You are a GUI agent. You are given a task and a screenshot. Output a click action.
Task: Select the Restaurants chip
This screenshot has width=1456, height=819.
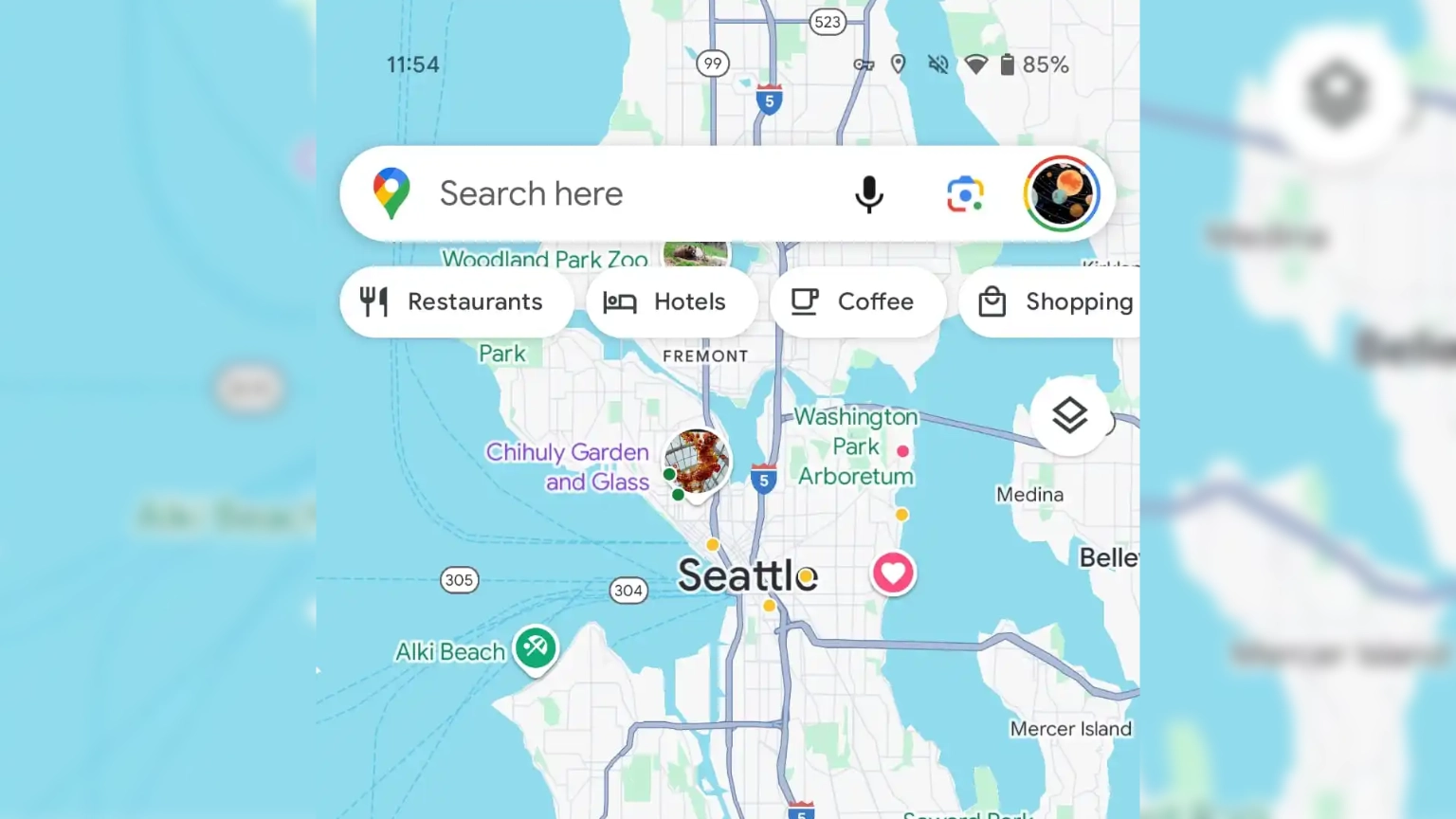(456, 301)
